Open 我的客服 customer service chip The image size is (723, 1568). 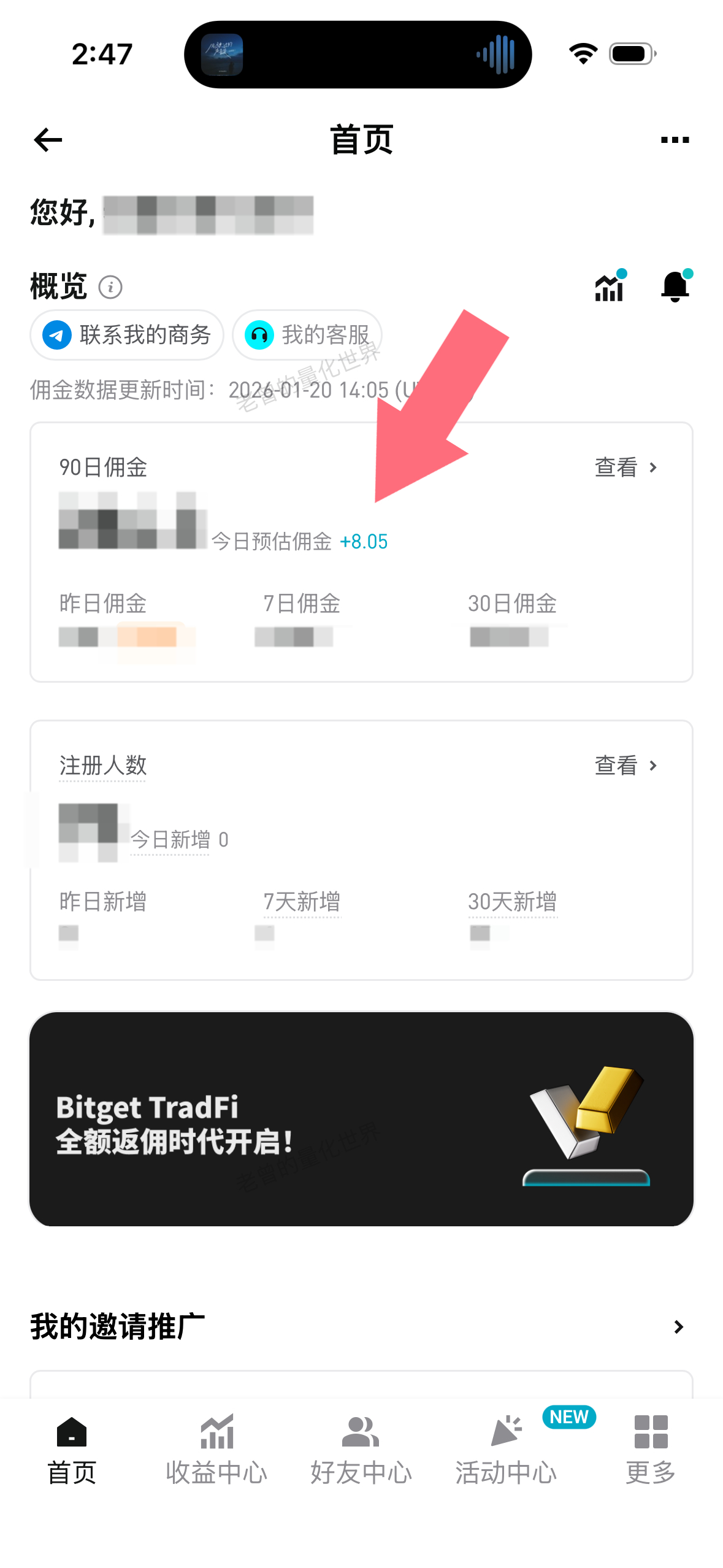(307, 335)
